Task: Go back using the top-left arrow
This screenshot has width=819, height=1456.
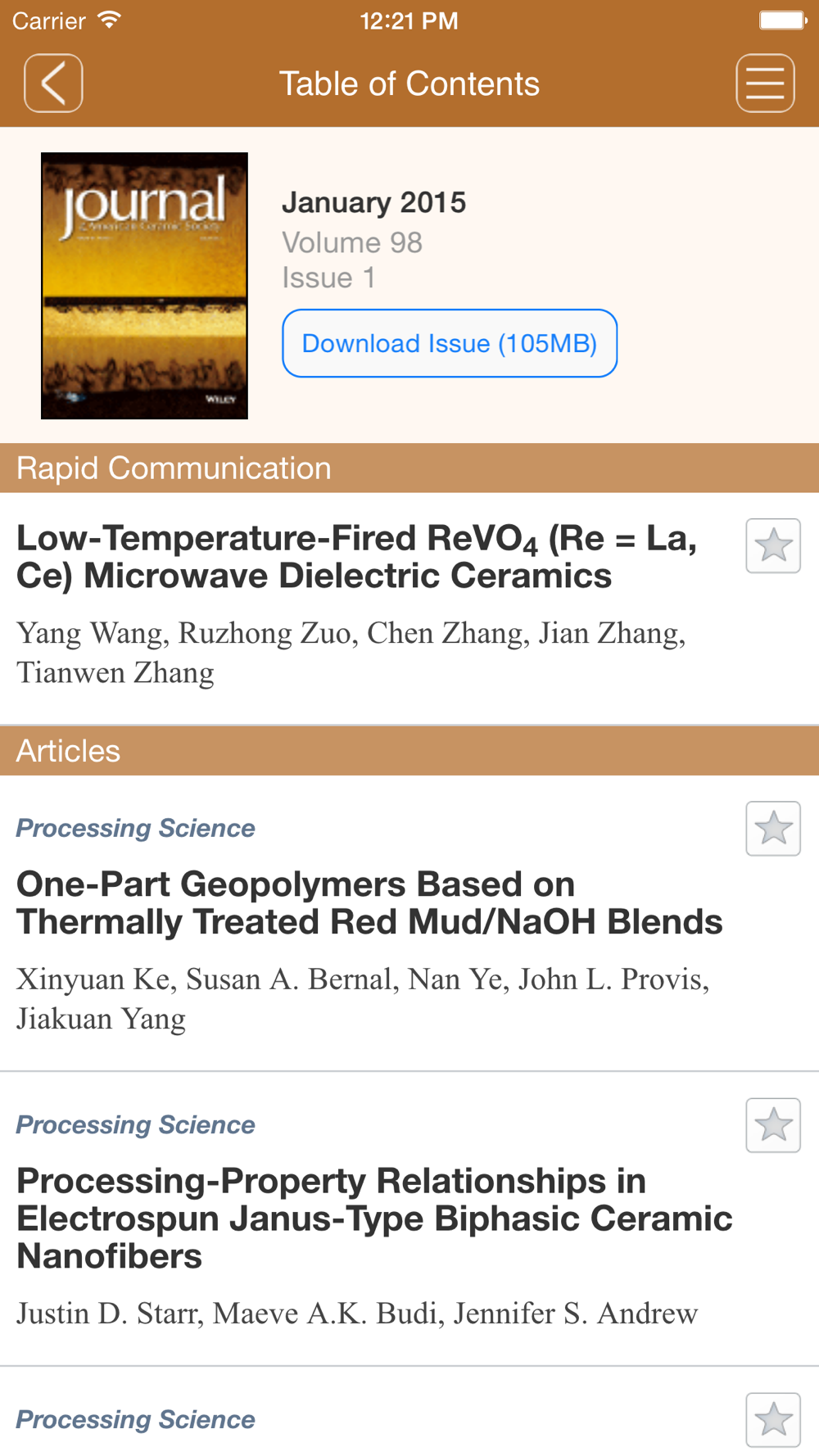Action: [x=53, y=84]
